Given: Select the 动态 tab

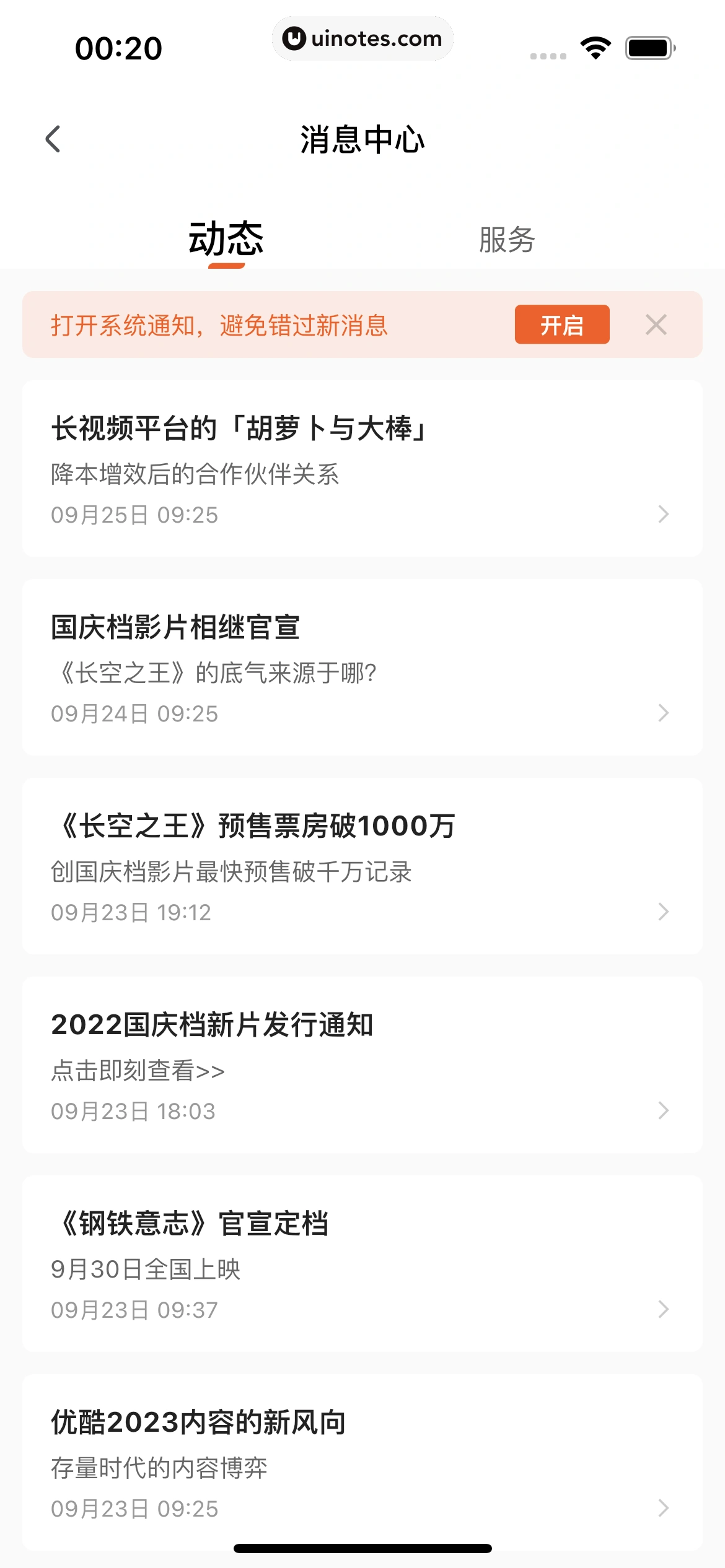Looking at the screenshot, I should coord(226,240).
